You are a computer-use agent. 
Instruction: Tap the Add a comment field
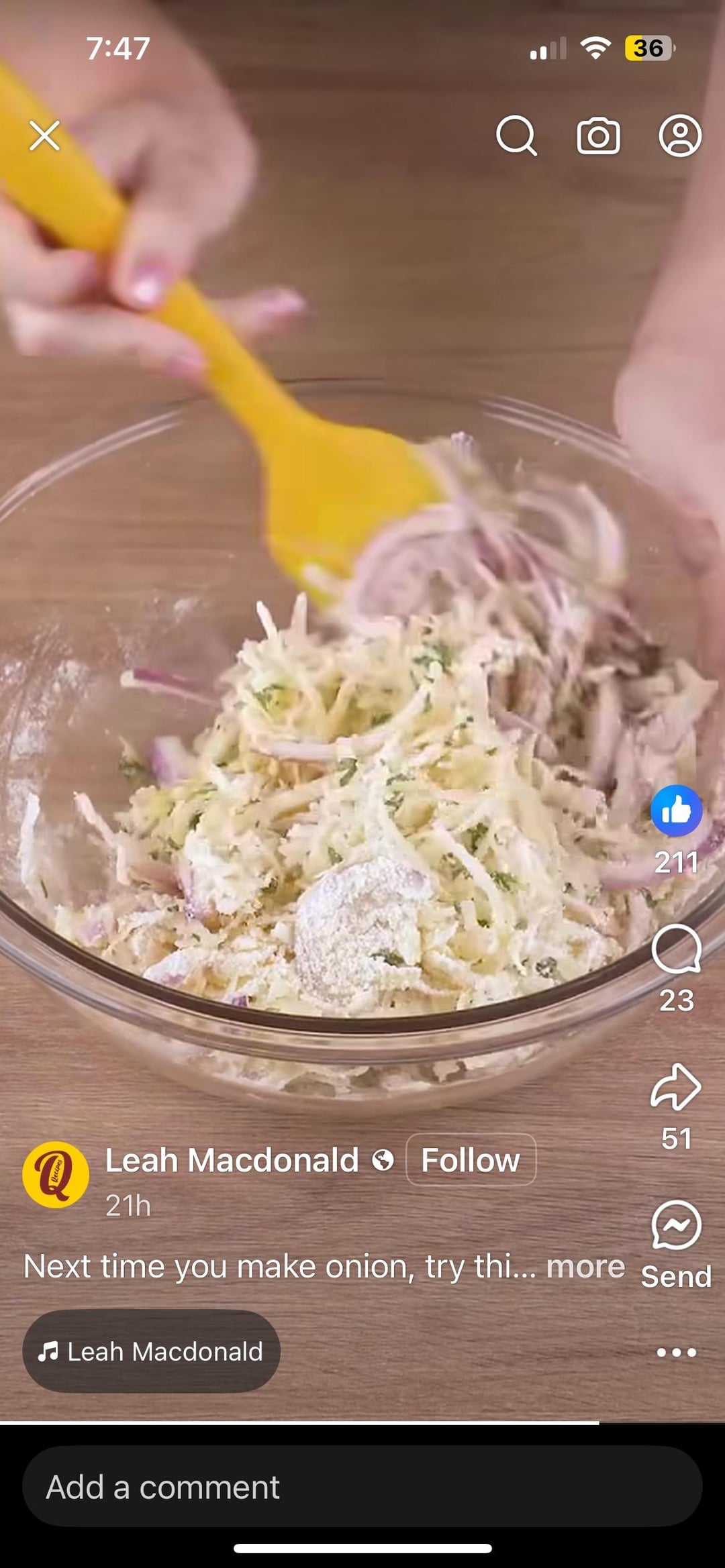pos(362,1487)
